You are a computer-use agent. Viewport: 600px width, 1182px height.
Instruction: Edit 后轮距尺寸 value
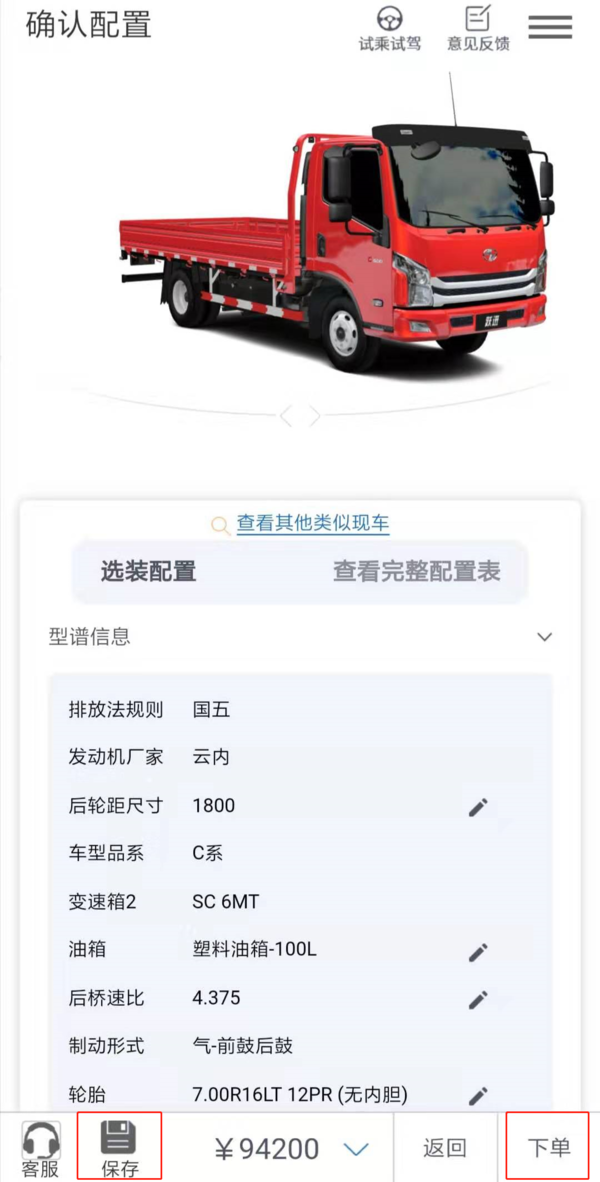click(478, 807)
